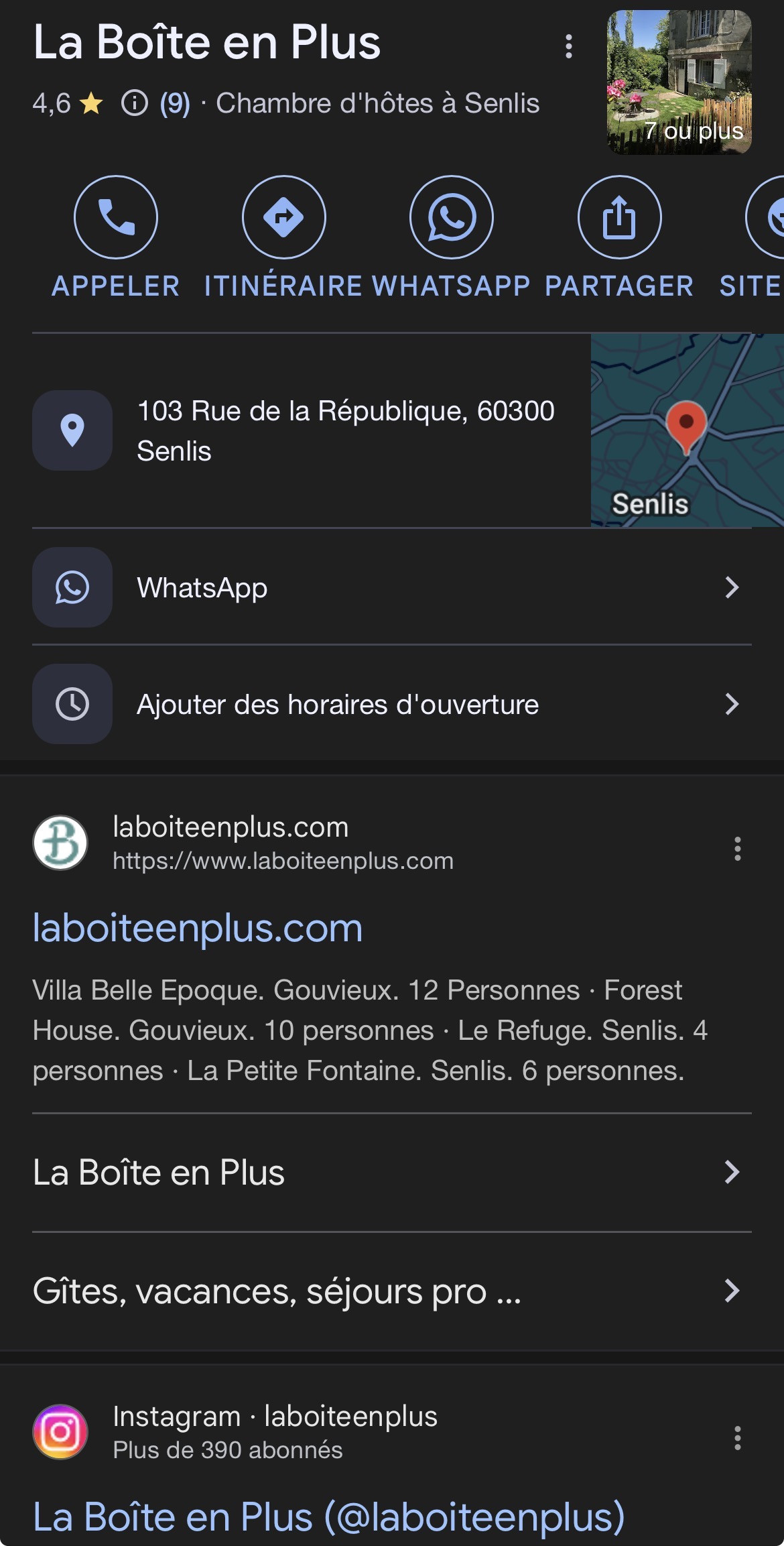Open the La Boîte en Plus sitelink
Image resolution: width=784 pixels, height=1546 pixels.
coord(391,1173)
